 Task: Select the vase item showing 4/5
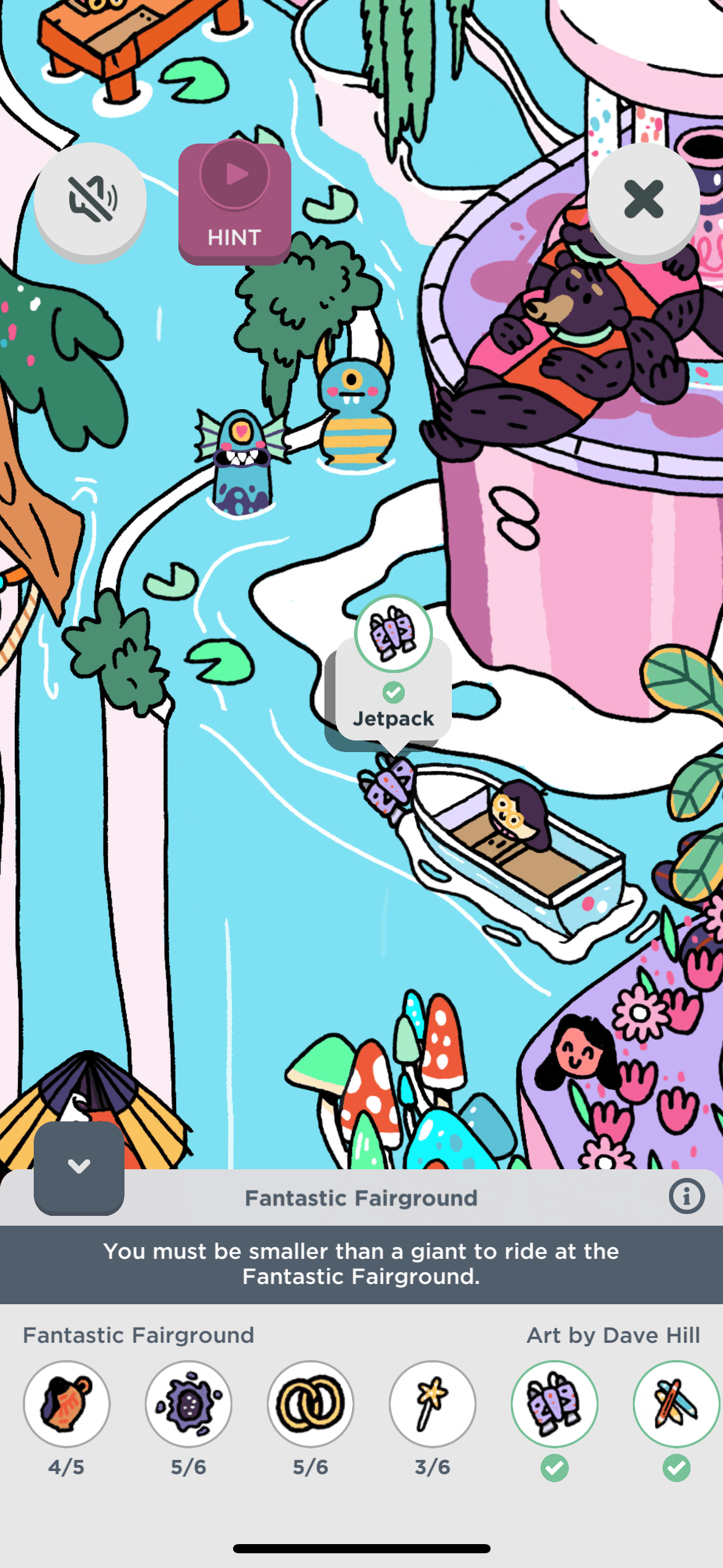click(67, 1404)
